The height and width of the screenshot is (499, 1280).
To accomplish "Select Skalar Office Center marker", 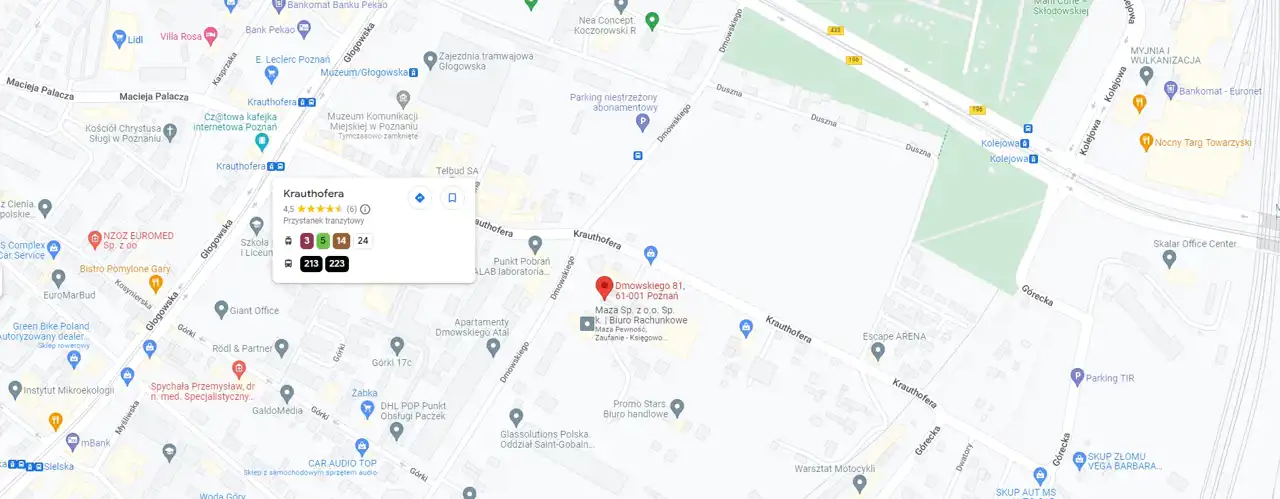I will [1169, 259].
